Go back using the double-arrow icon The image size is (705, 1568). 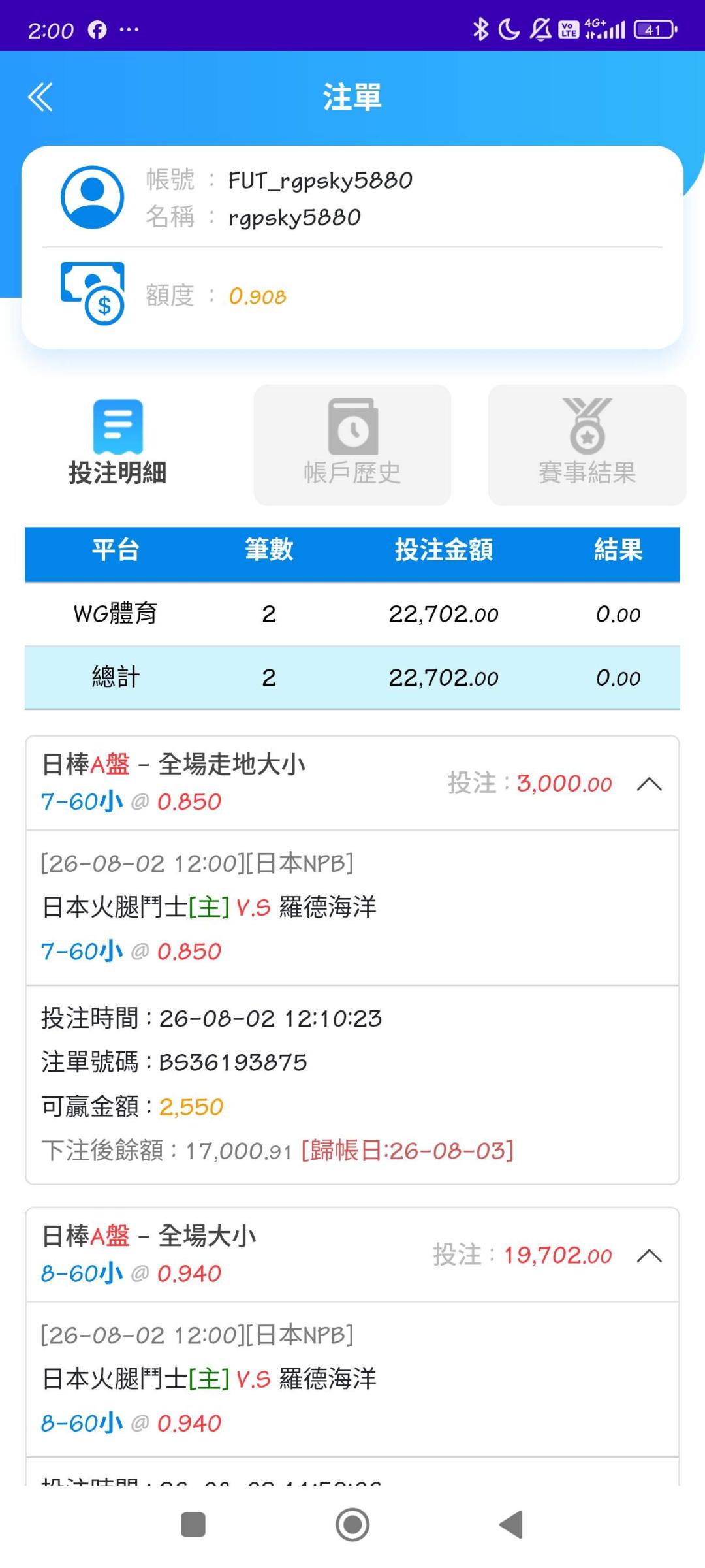click(x=40, y=97)
